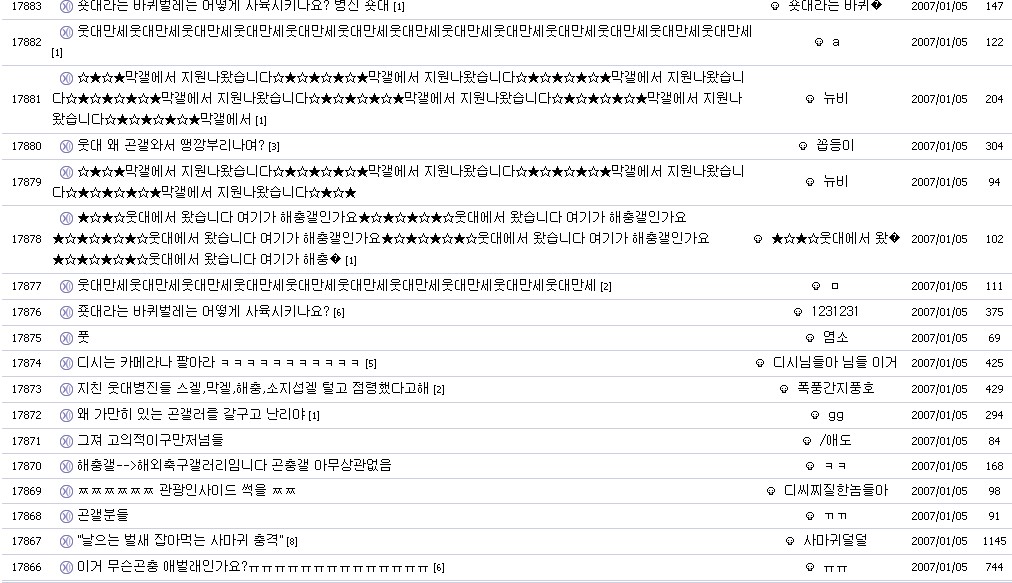
Task: Open post 17875 titled 풋
Action: [x=83, y=338]
